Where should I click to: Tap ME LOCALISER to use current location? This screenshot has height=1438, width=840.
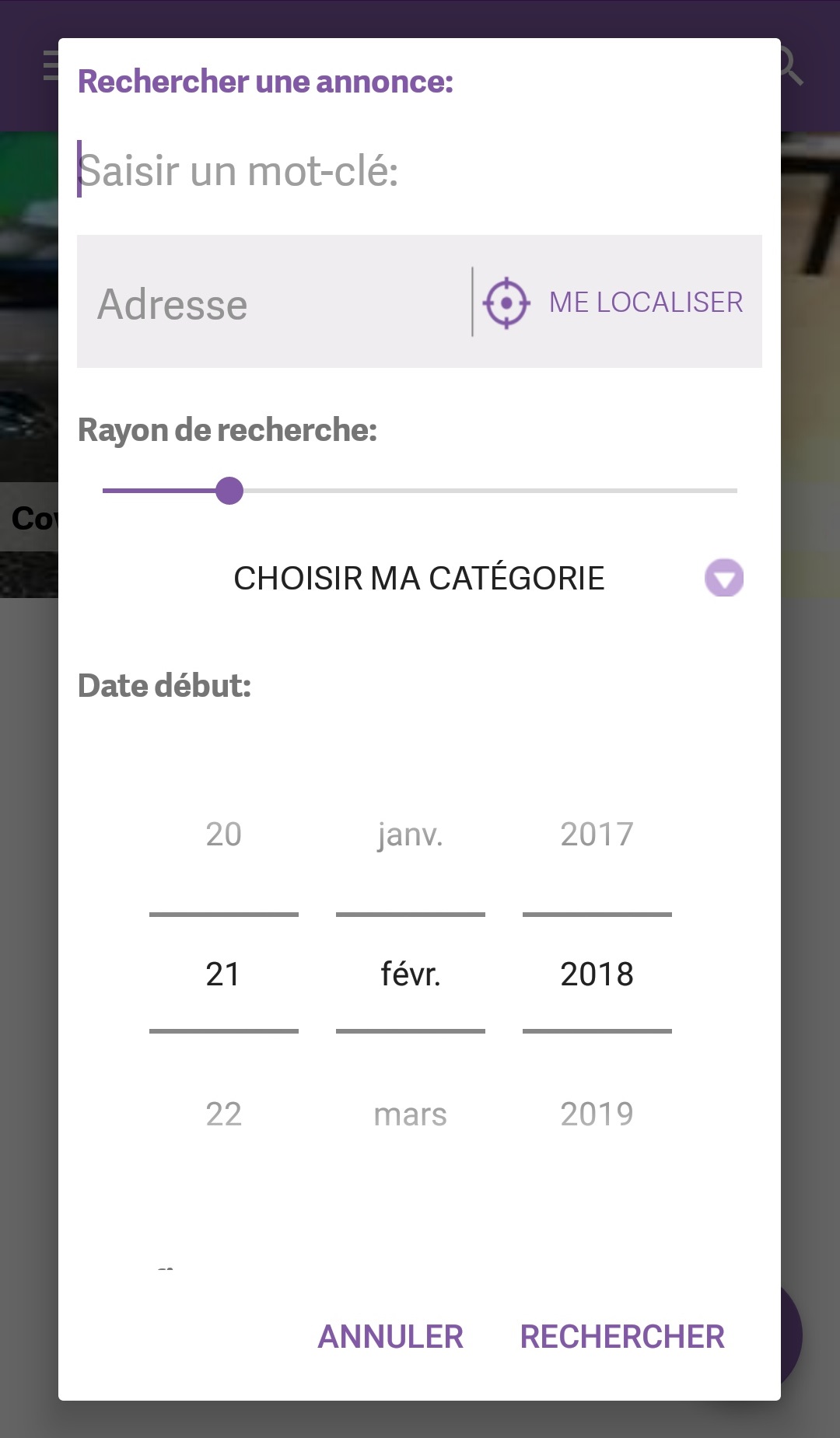click(x=614, y=302)
